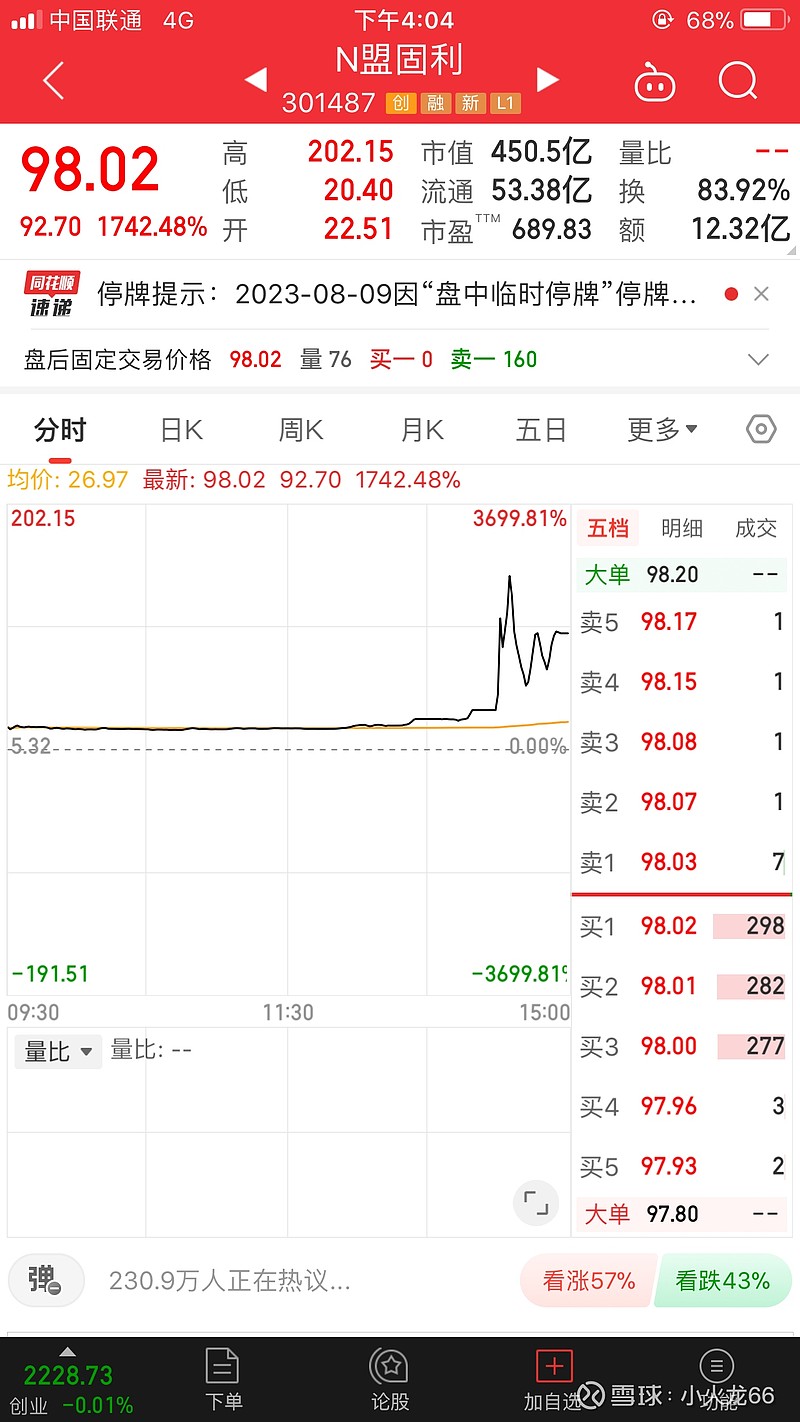This screenshot has width=800, height=1422.
Task: Dismiss the 停牌提示 banner
Action: (x=761, y=294)
